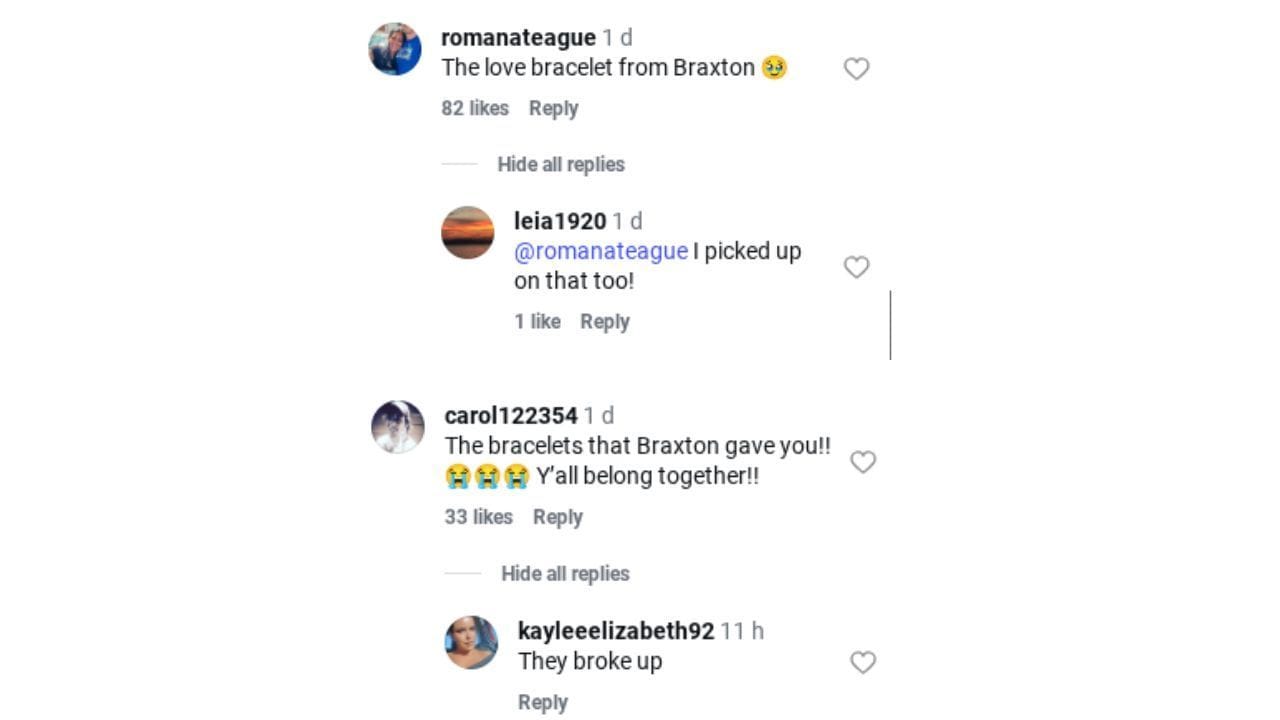View carol122354's profile via username
Viewport: 1280px width, 720px height.
click(x=510, y=415)
